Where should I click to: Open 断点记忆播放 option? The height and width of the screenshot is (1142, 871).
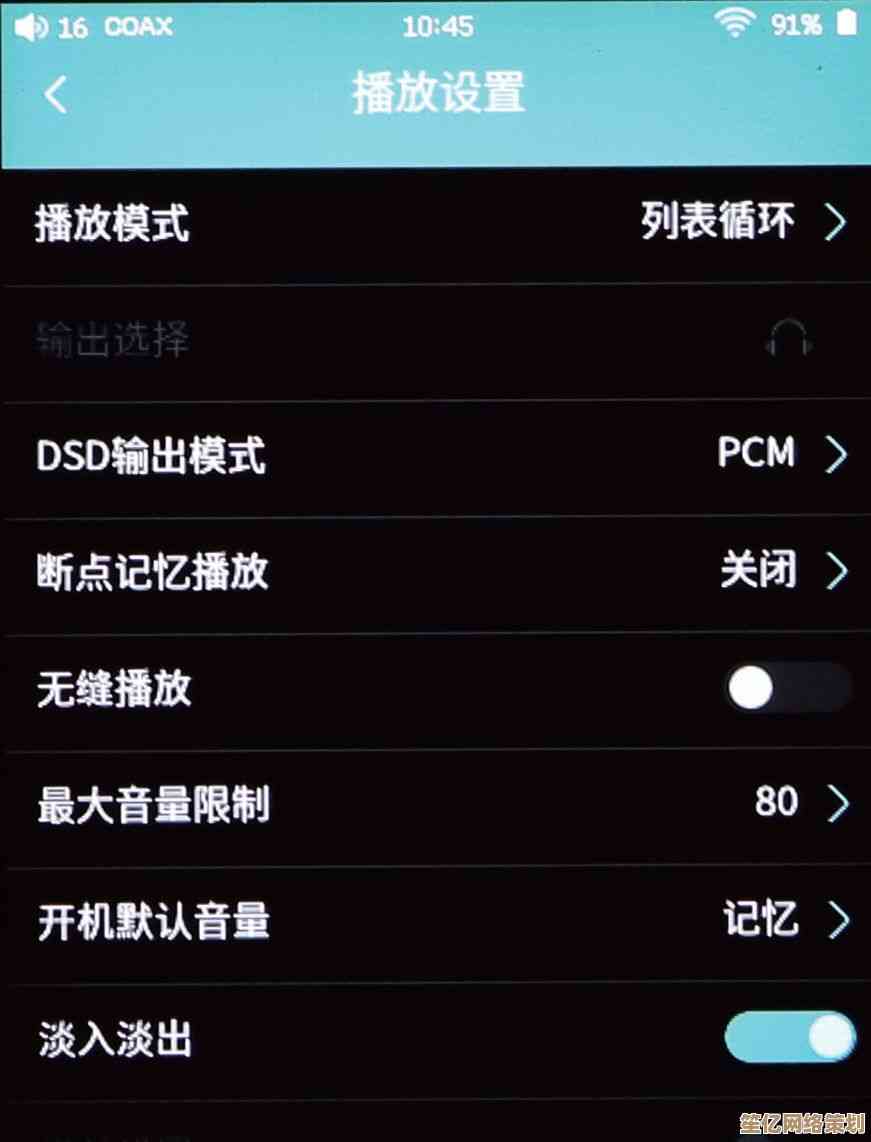click(x=435, y=573)
